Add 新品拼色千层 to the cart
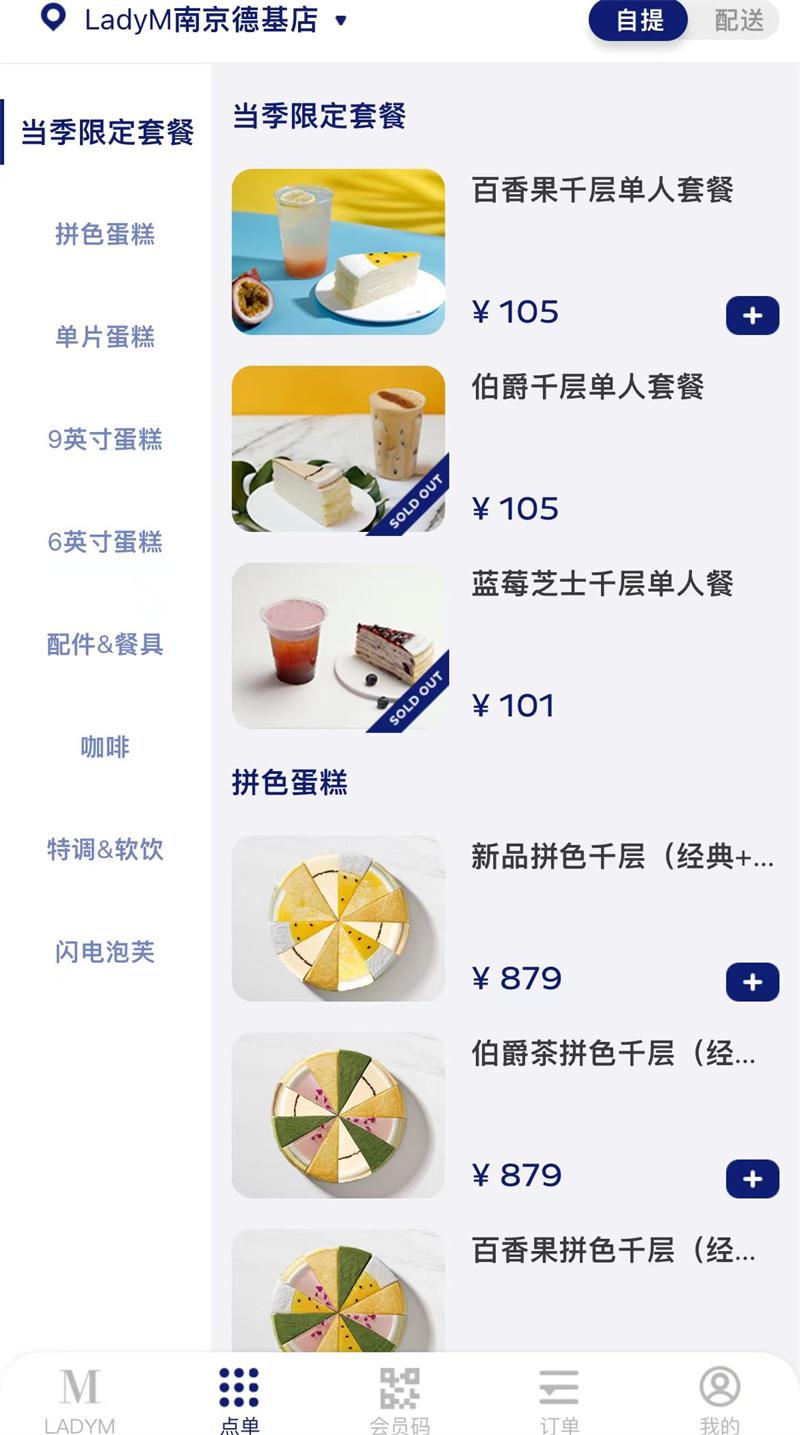This screenshot has width=800, height=1435. 752,982
